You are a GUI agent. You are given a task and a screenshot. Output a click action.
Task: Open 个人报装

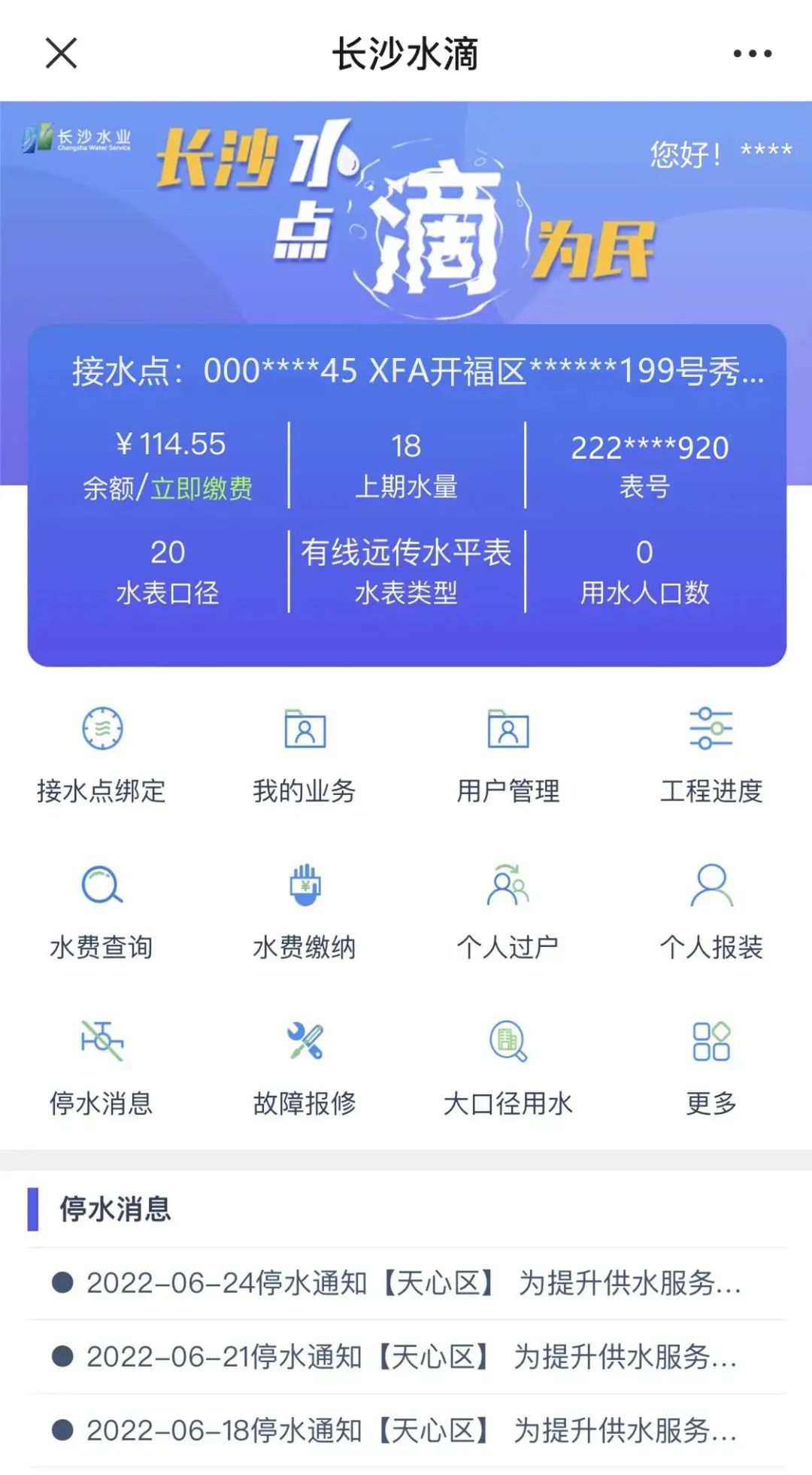(x=711, y=912)
